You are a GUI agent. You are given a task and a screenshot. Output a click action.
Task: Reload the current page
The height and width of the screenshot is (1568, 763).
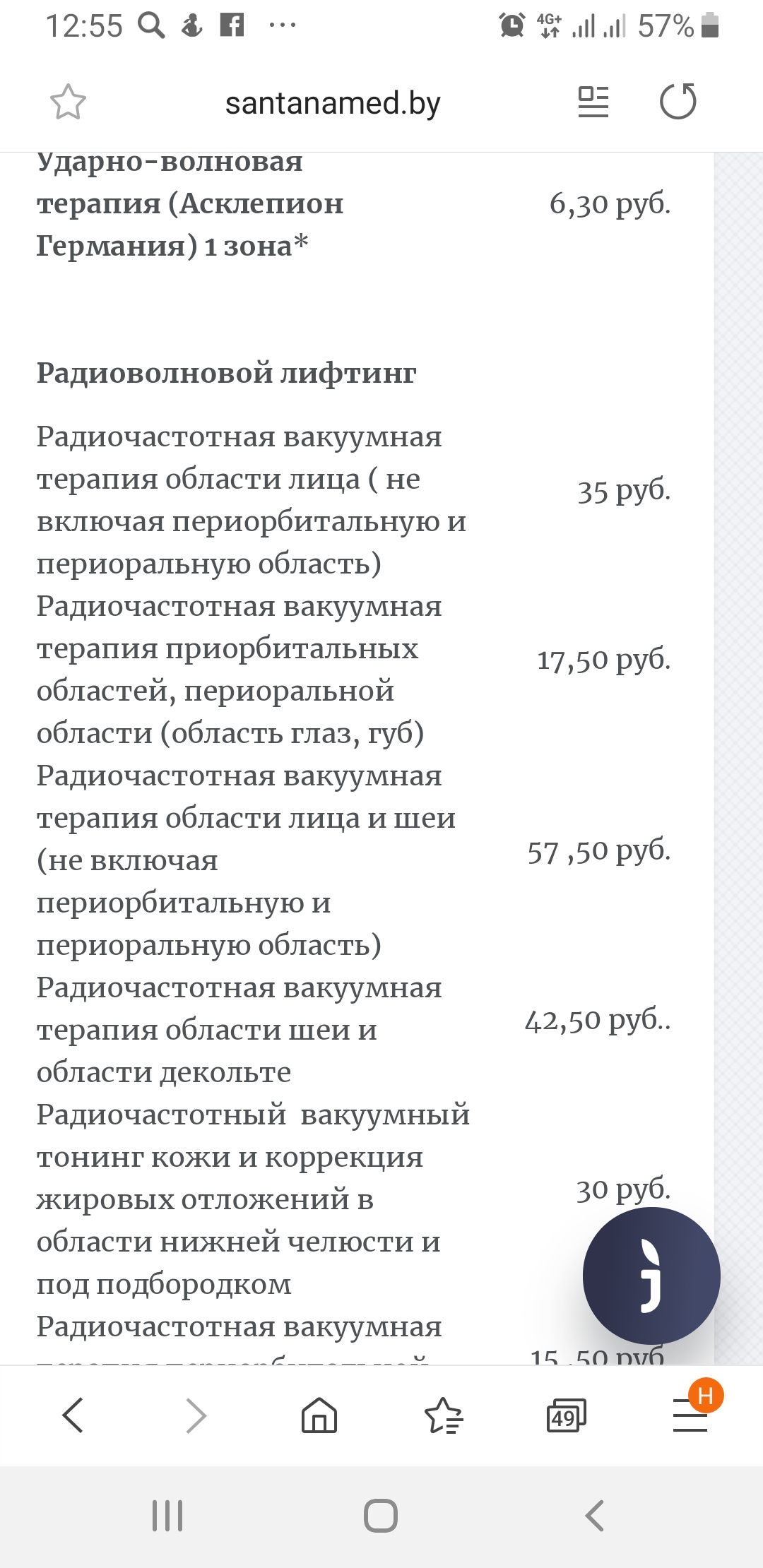[x=678, y=102]
